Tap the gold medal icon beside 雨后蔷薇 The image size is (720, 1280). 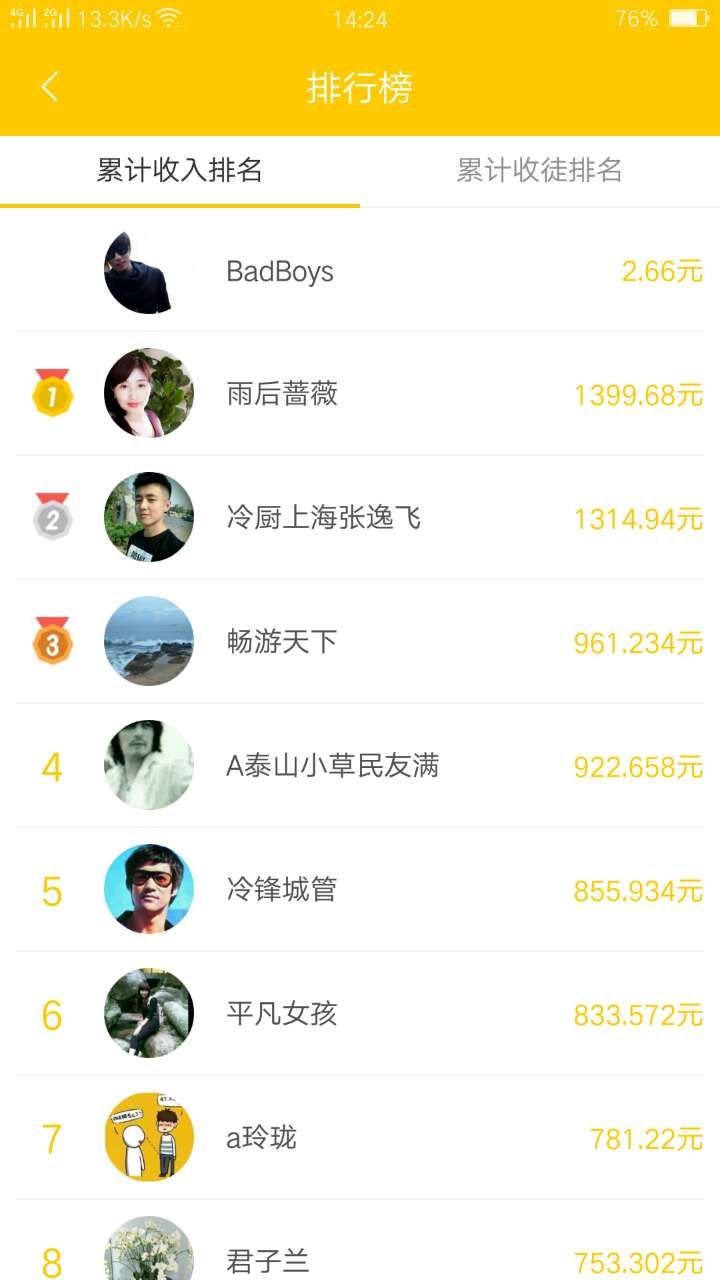52,394
